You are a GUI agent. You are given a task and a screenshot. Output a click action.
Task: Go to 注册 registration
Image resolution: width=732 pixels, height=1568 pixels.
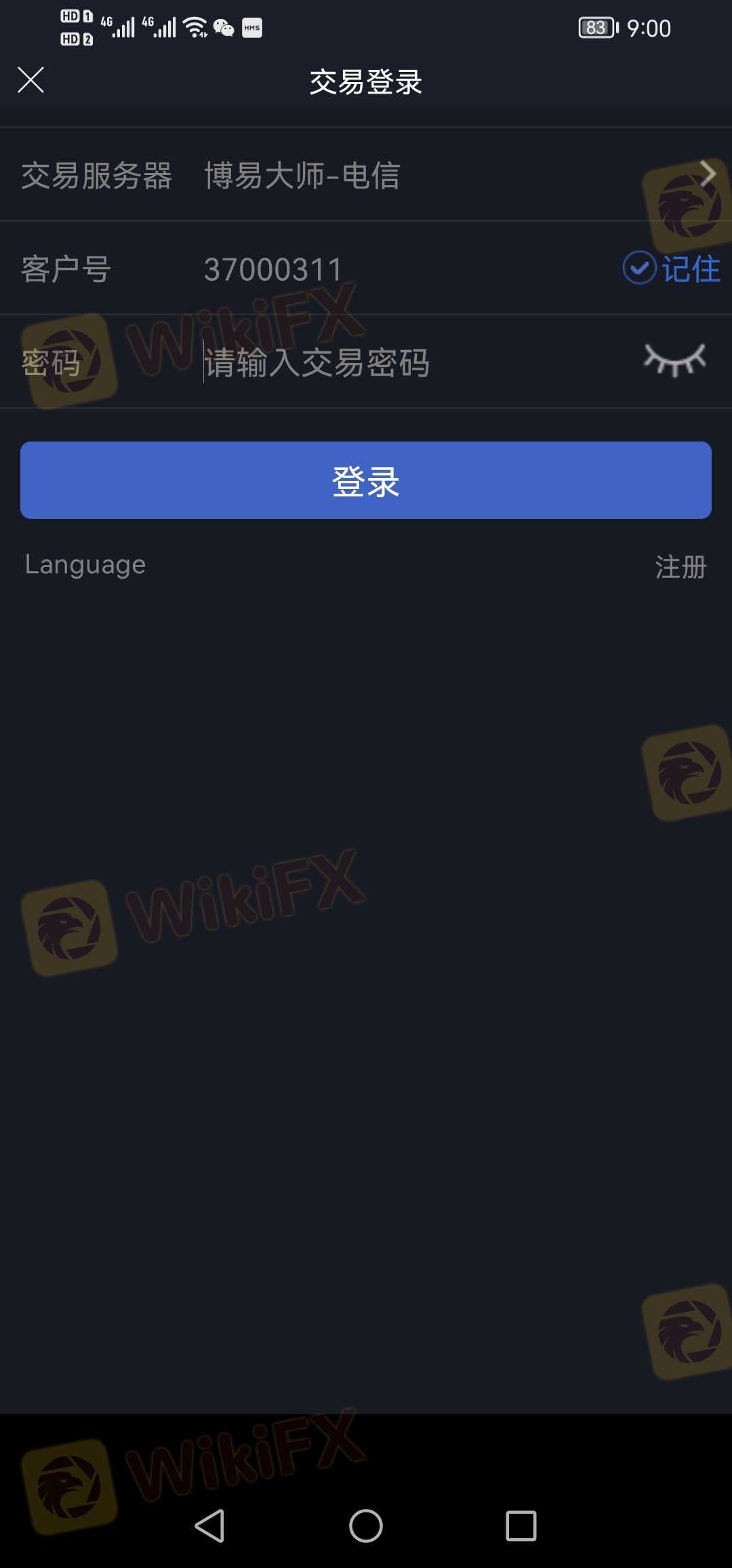click(x=680, y=567)
